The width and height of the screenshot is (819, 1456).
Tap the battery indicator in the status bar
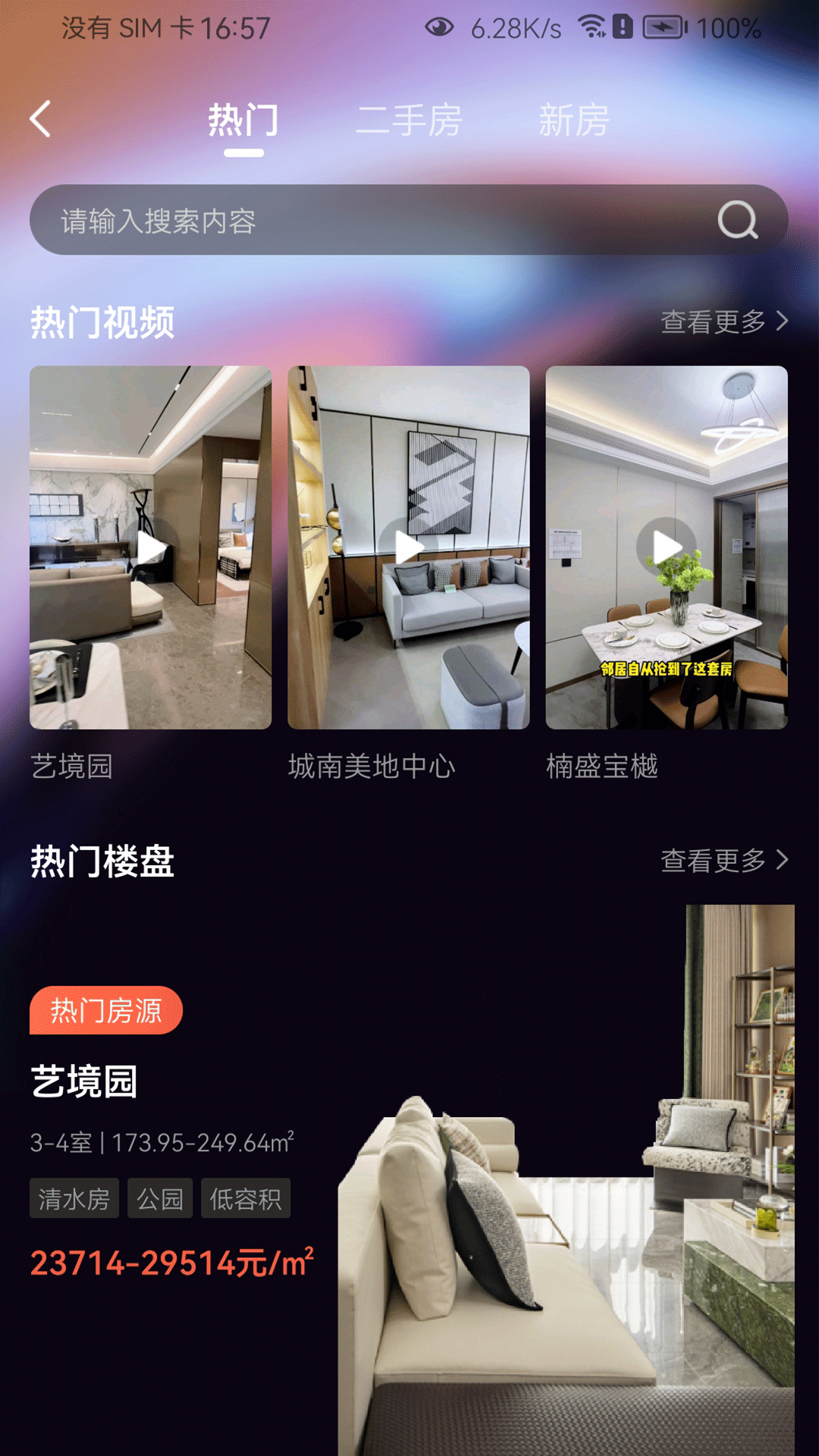pyautogui.click(x=665, y=27)
